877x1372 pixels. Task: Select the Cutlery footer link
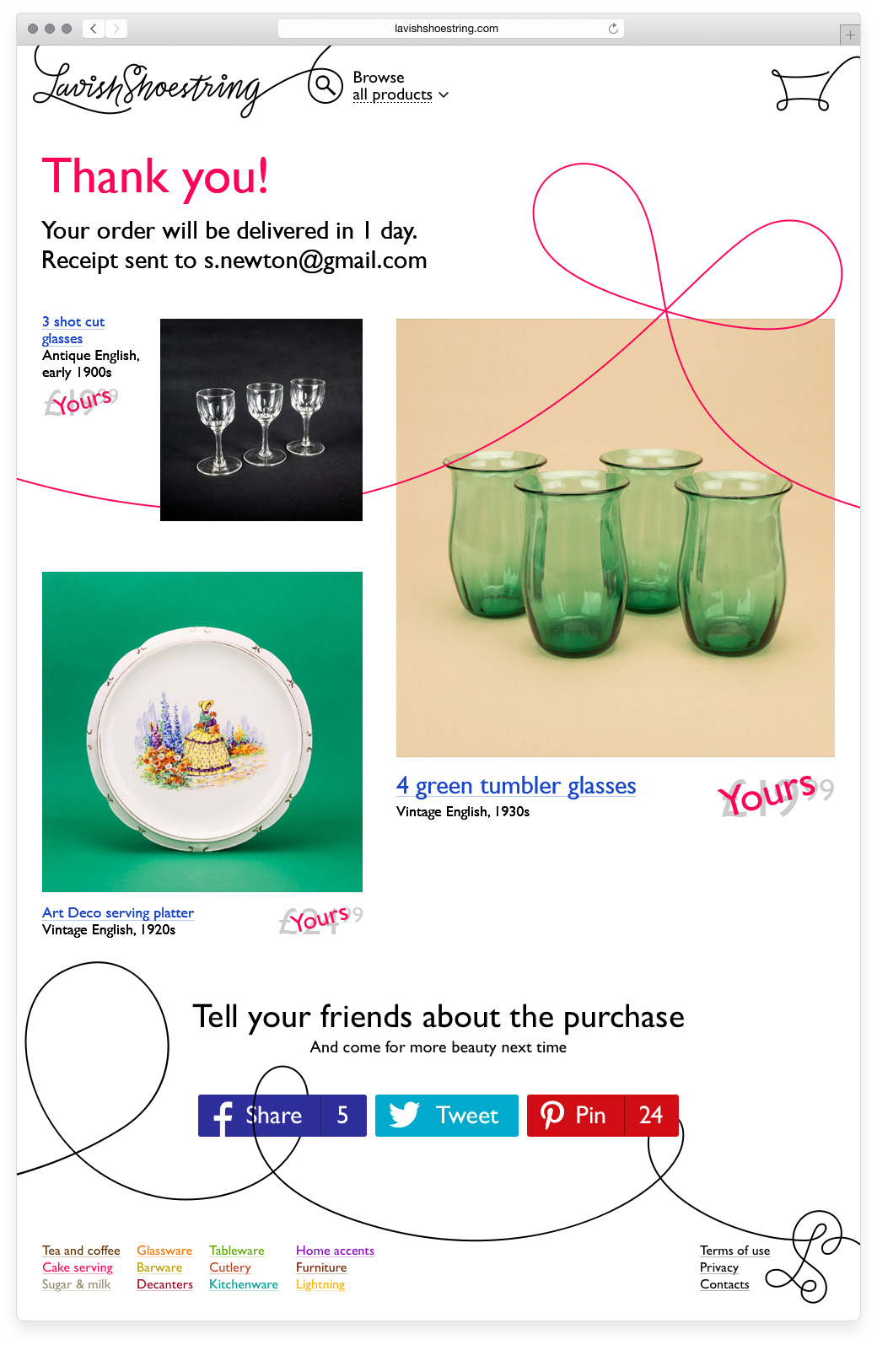click(230, 1267)
